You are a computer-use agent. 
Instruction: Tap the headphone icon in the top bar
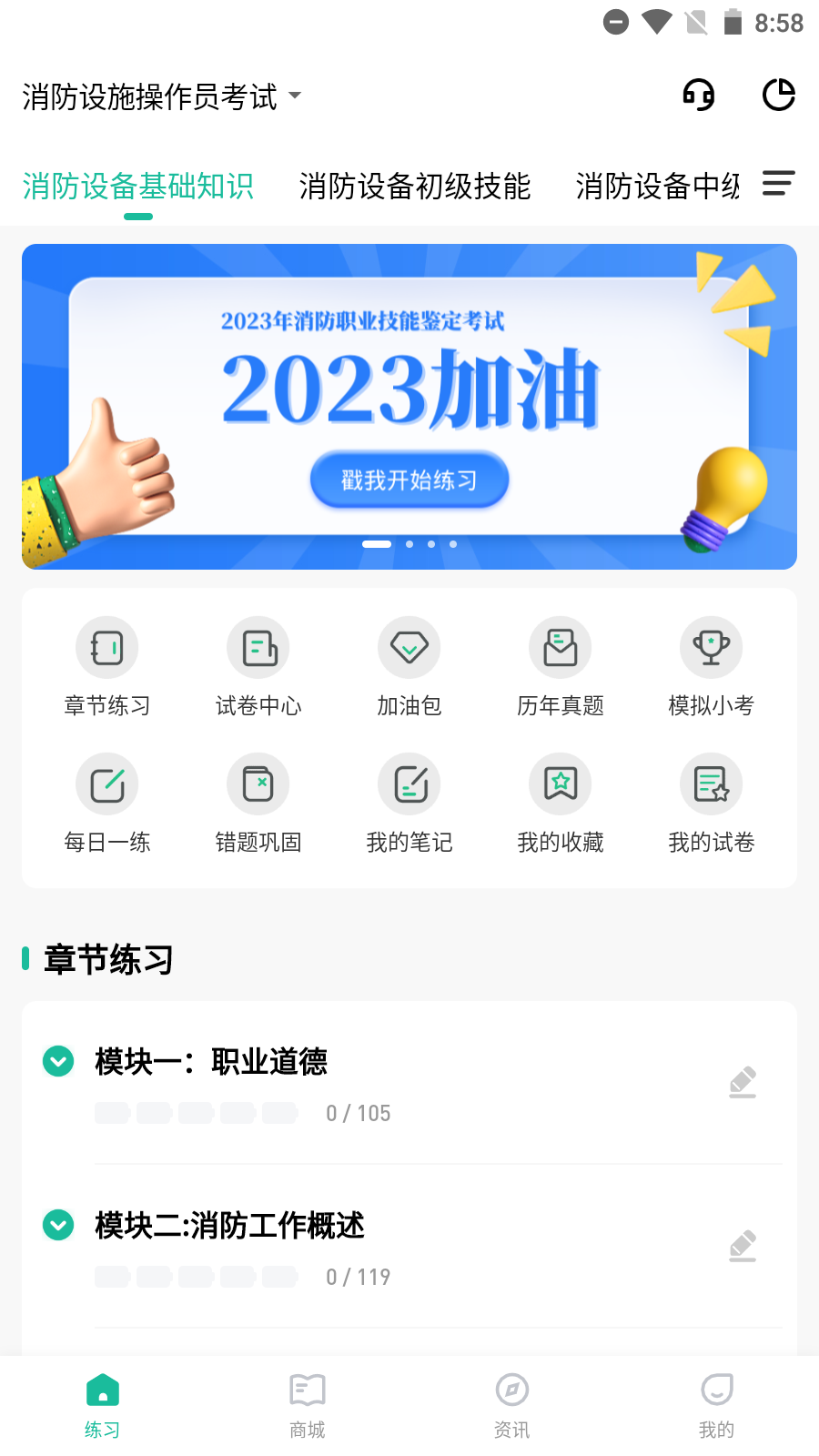click(x=698, y=94)
